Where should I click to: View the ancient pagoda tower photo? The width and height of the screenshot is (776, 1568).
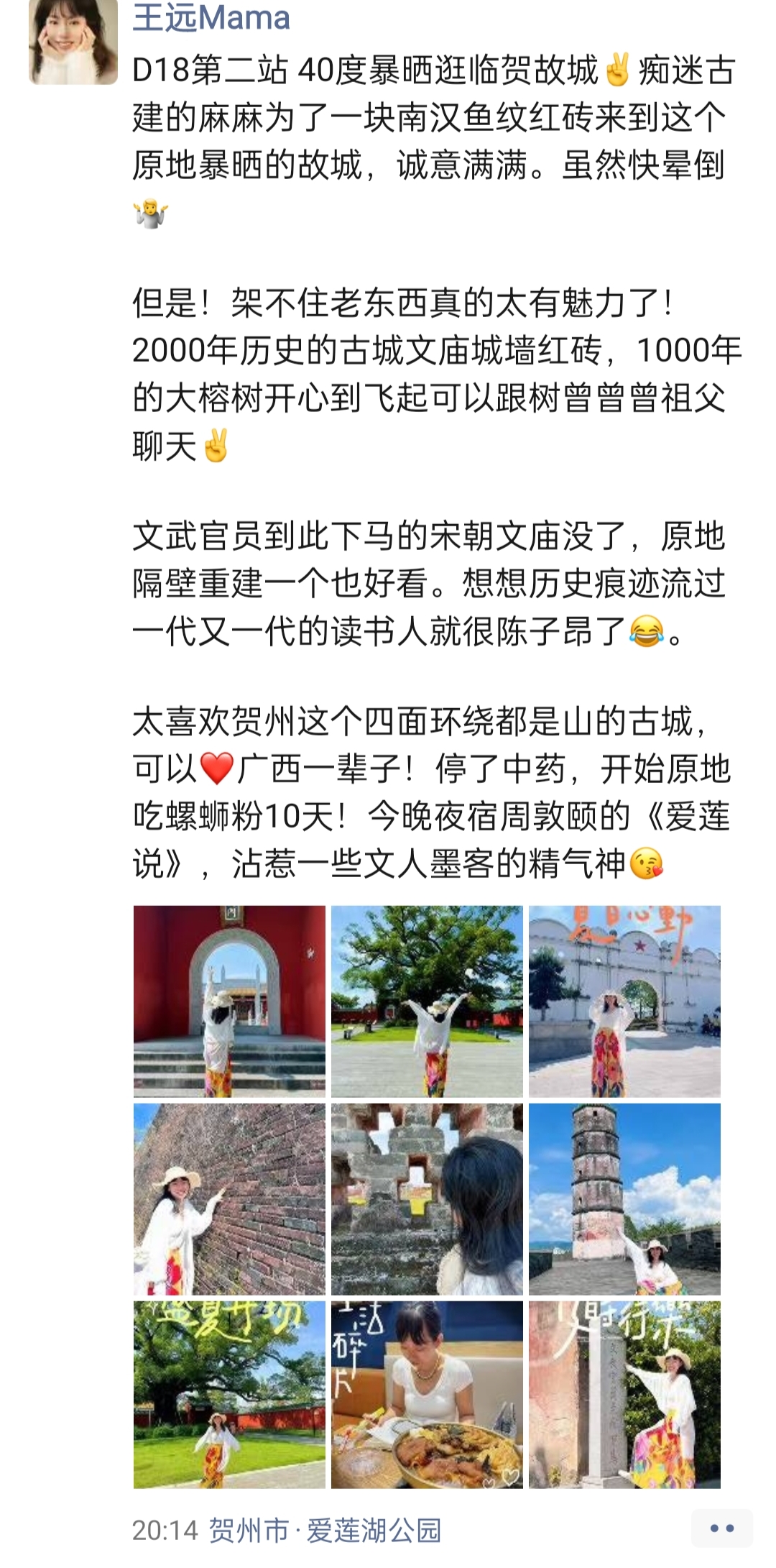point(624,1198)
